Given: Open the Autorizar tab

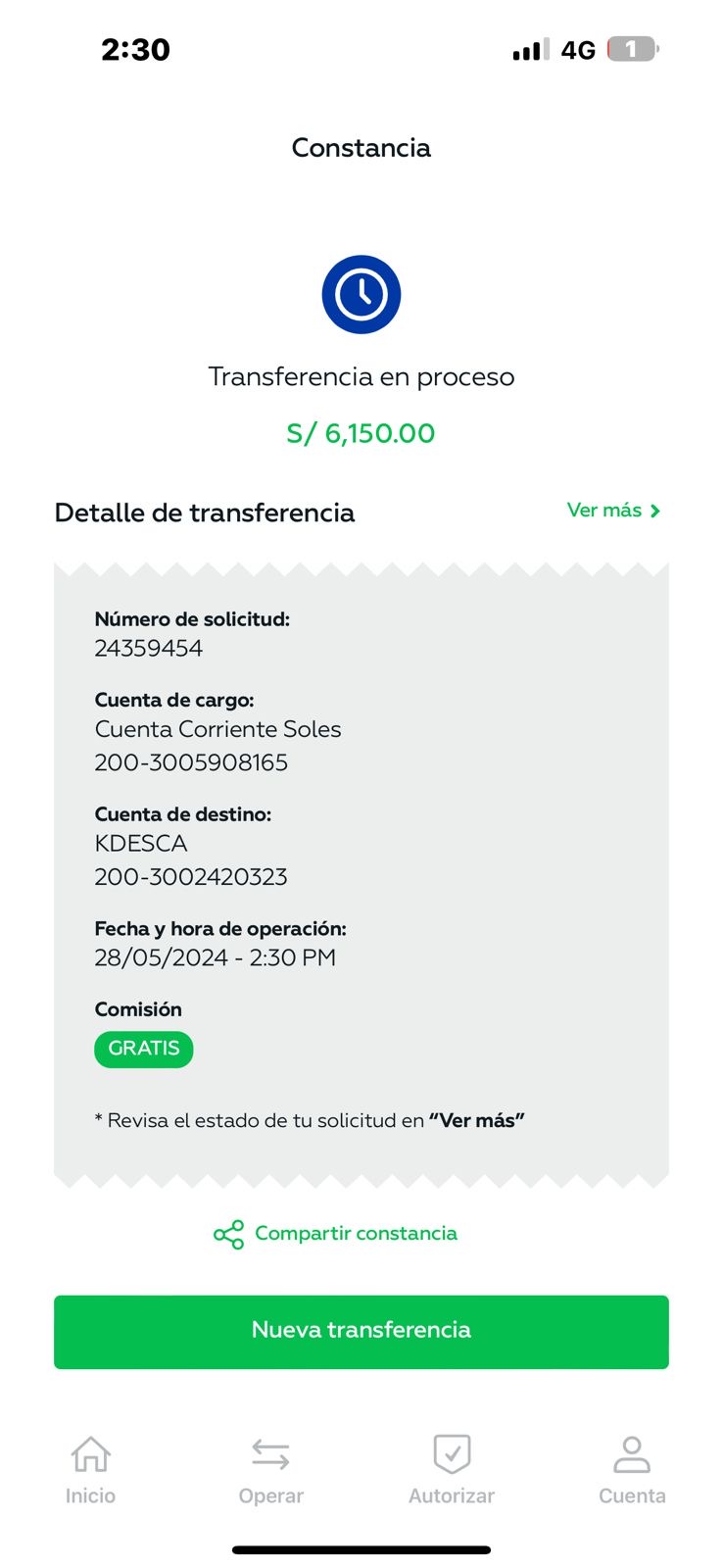Looking at the screenshot, I should (452, 1469).
